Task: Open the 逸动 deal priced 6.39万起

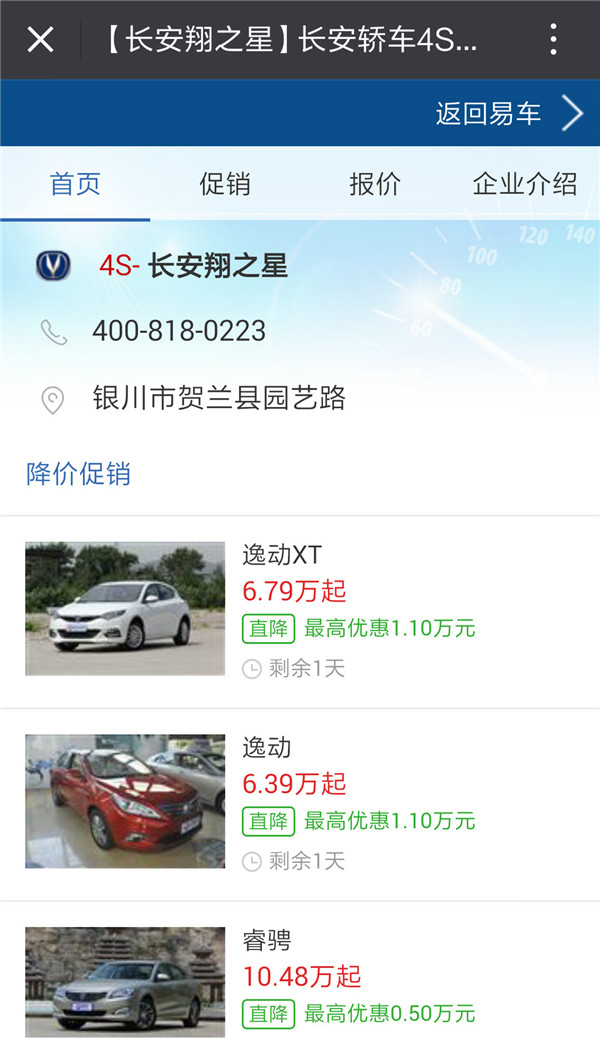Action: click(x=300, y=803)
